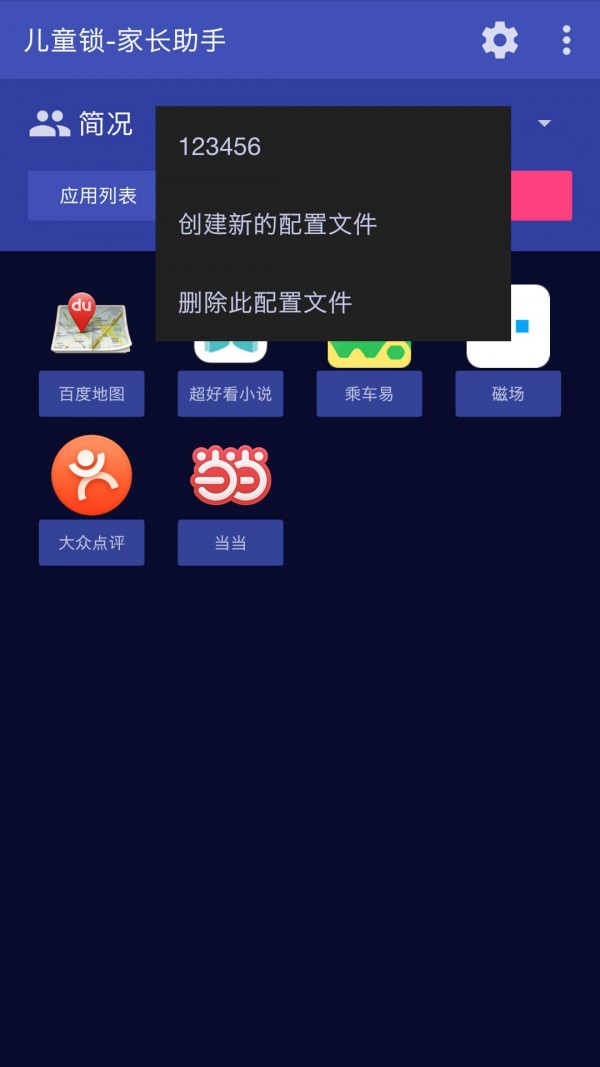The height and width of the screenshot is (1067, 600).
Task: Collapse the profile dropdown arrow
Action: tap(544, 124)
